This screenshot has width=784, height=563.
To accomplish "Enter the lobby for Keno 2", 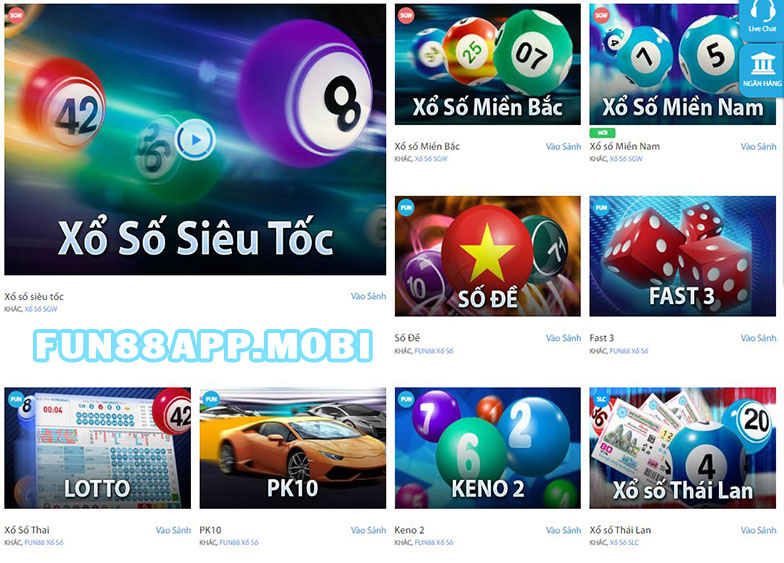I will (x=563, y=531).
